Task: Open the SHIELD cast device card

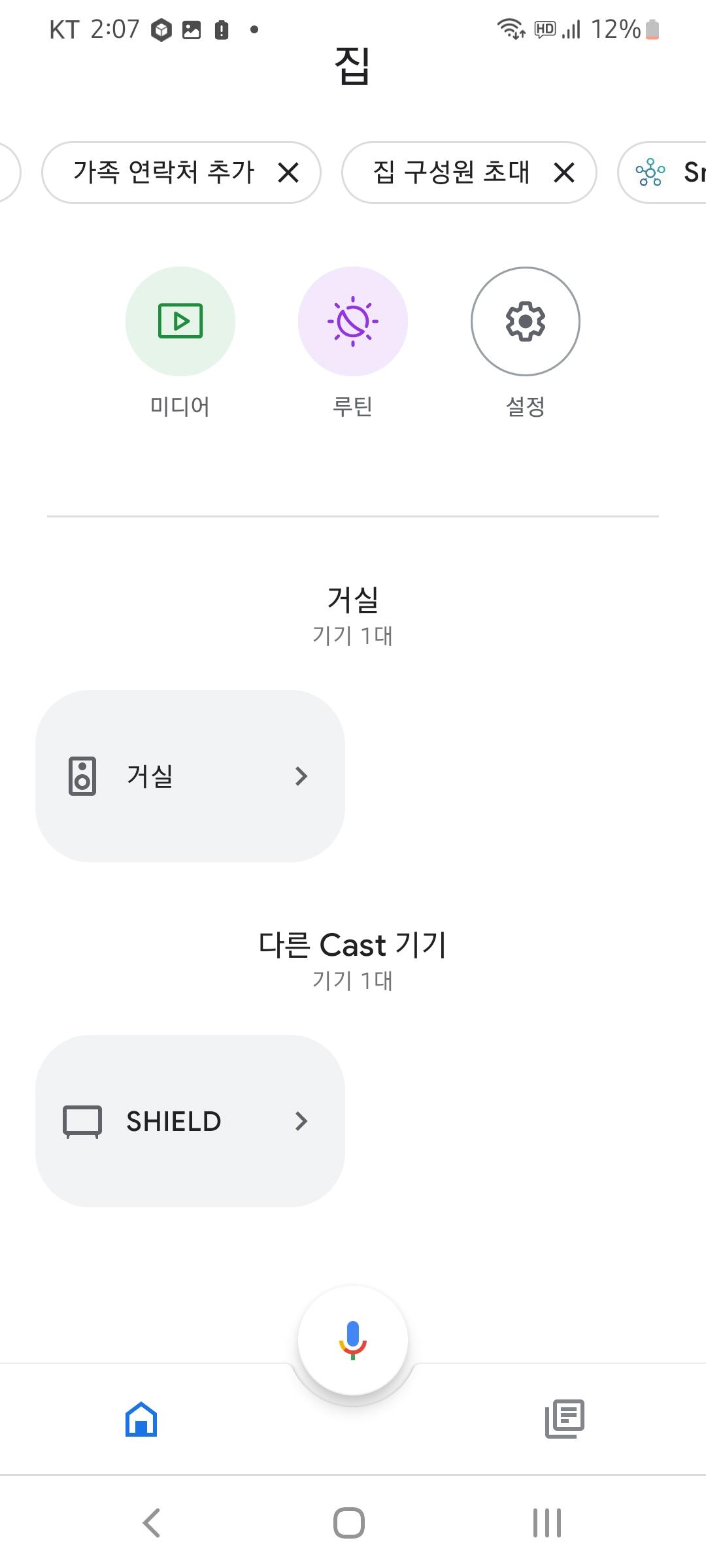Action: (190, 1121)
